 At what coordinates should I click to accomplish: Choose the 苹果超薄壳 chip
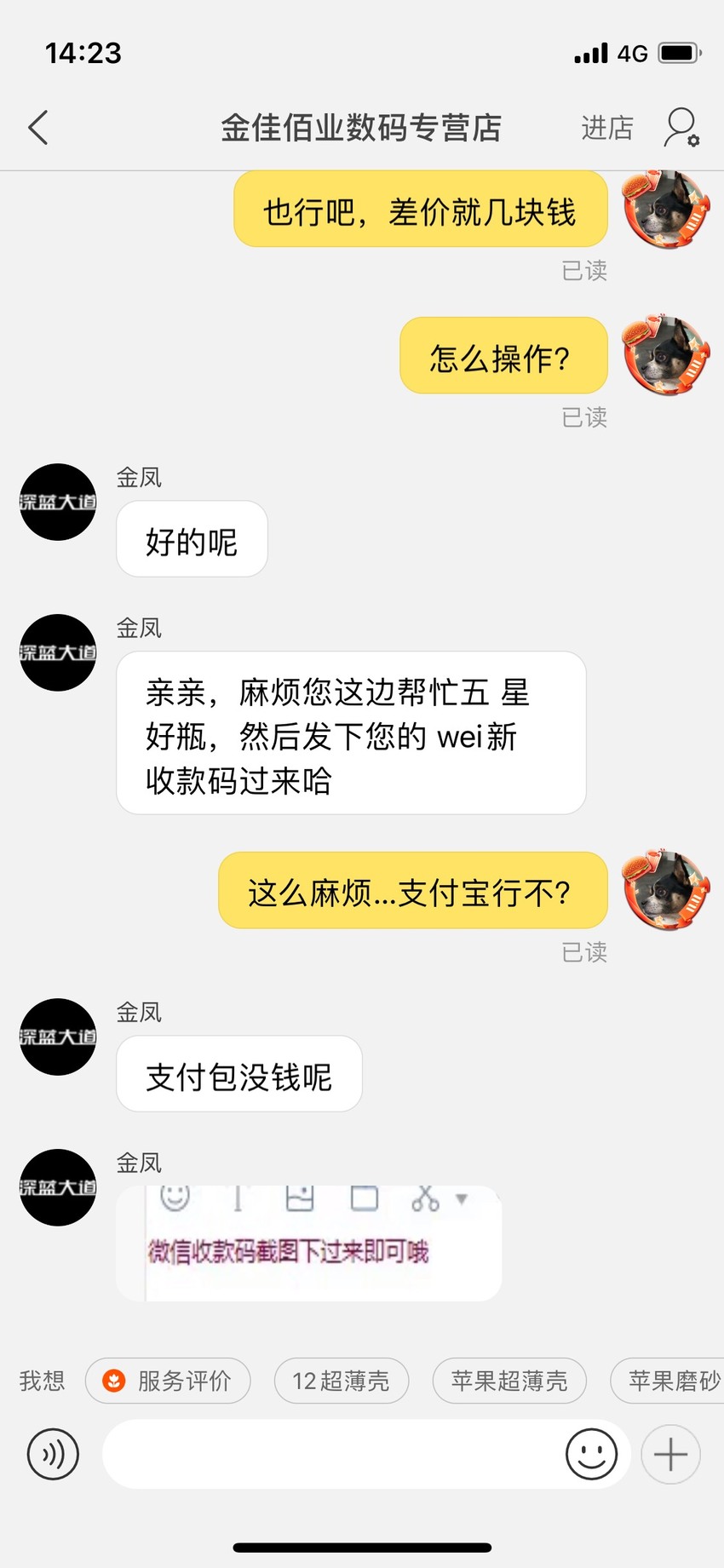point(509,1381)
